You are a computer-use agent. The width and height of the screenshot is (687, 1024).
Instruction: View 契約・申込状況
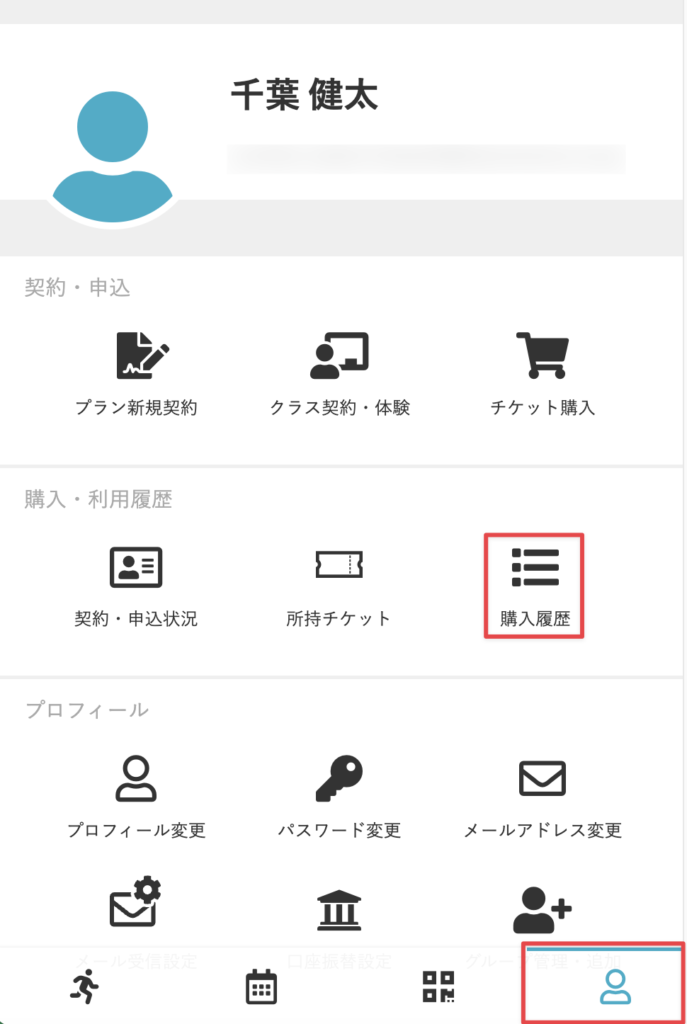tap(136, 585)
